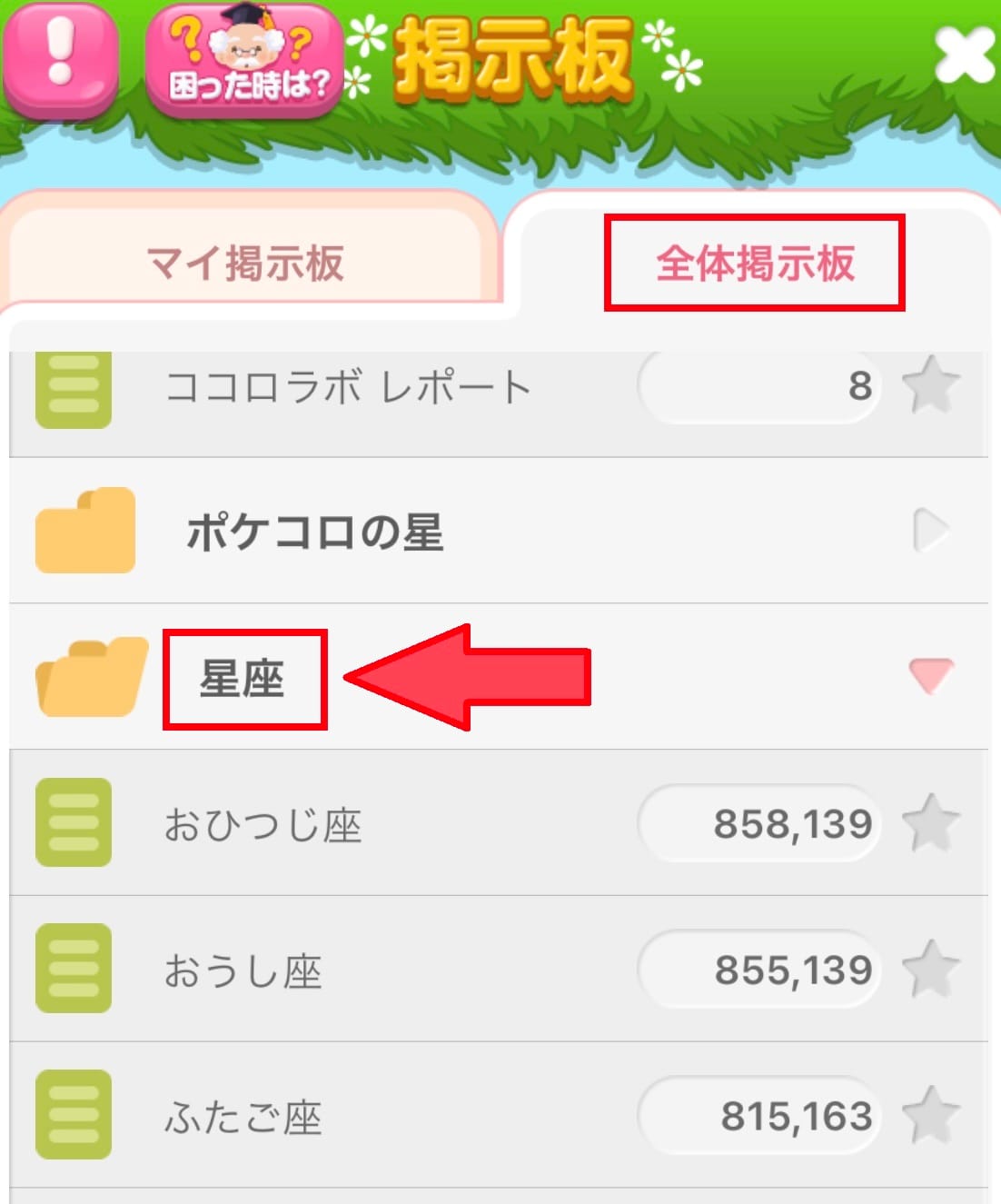This screenshot has width=1001, height=1204.
Task: Collapse the 星座 folder triangle
Action: point(925,678)
